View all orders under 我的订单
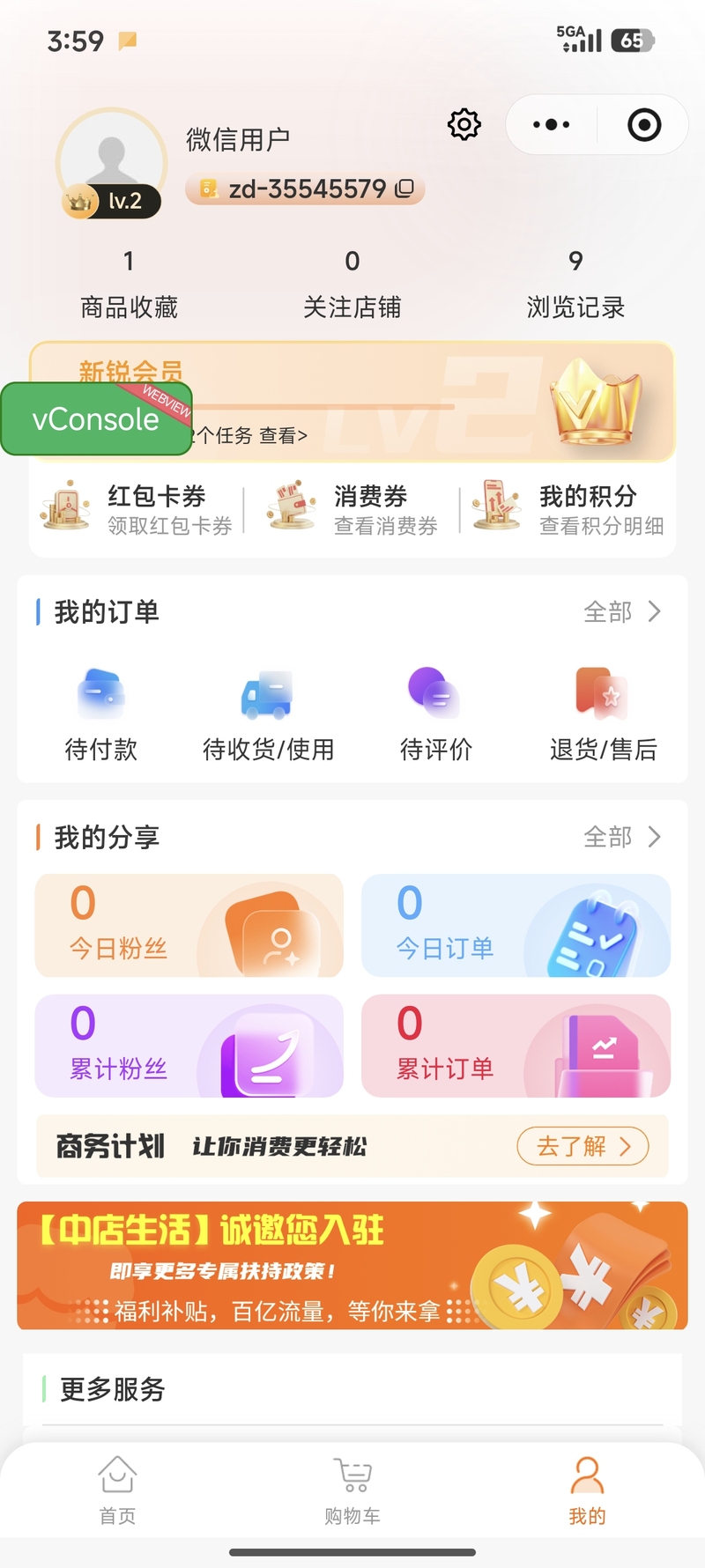 tap(622, 611)
